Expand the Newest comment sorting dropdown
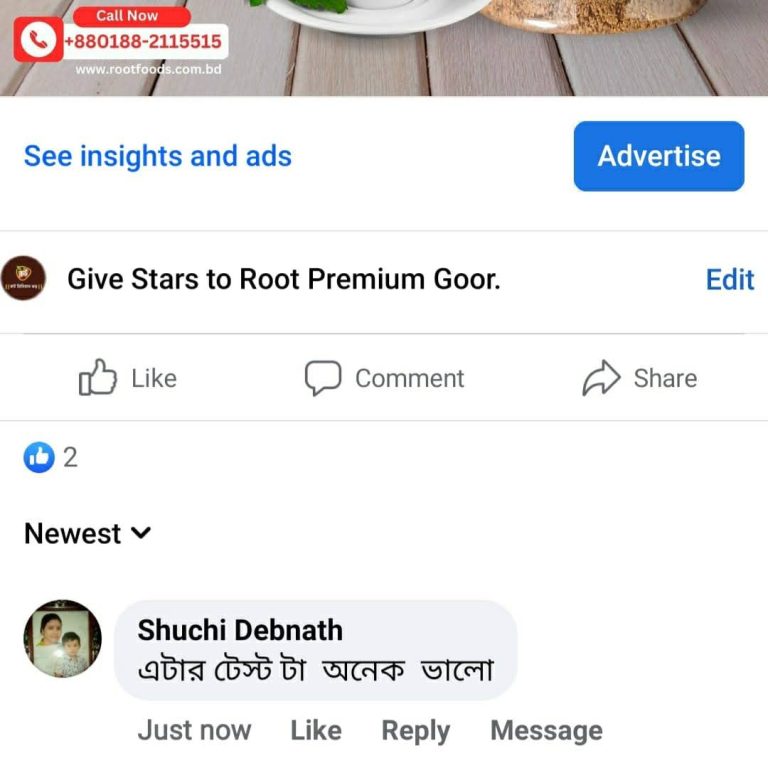Image resolution: width=768 pixels, height=768 pixels. 88,533
